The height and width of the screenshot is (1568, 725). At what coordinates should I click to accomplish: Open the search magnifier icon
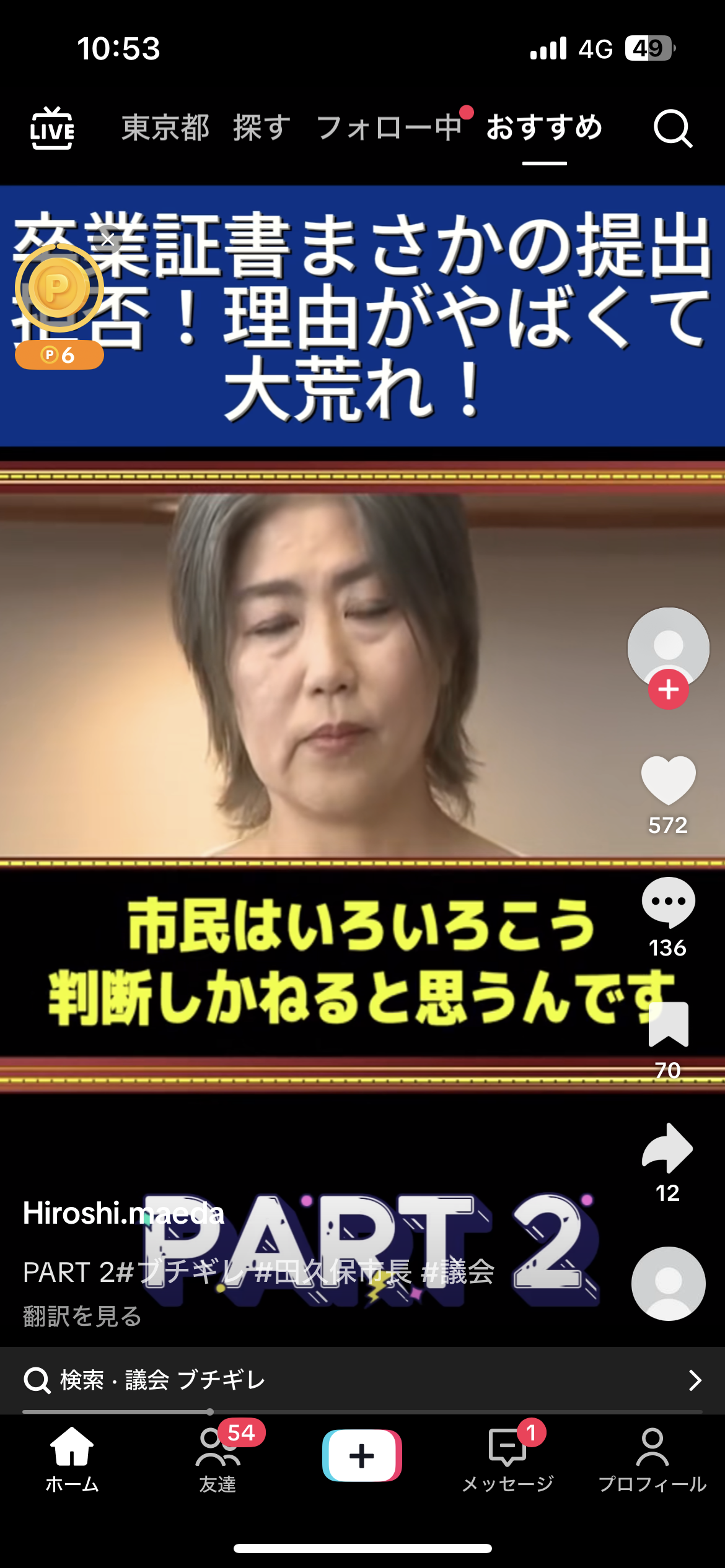(x=672, y=129)
